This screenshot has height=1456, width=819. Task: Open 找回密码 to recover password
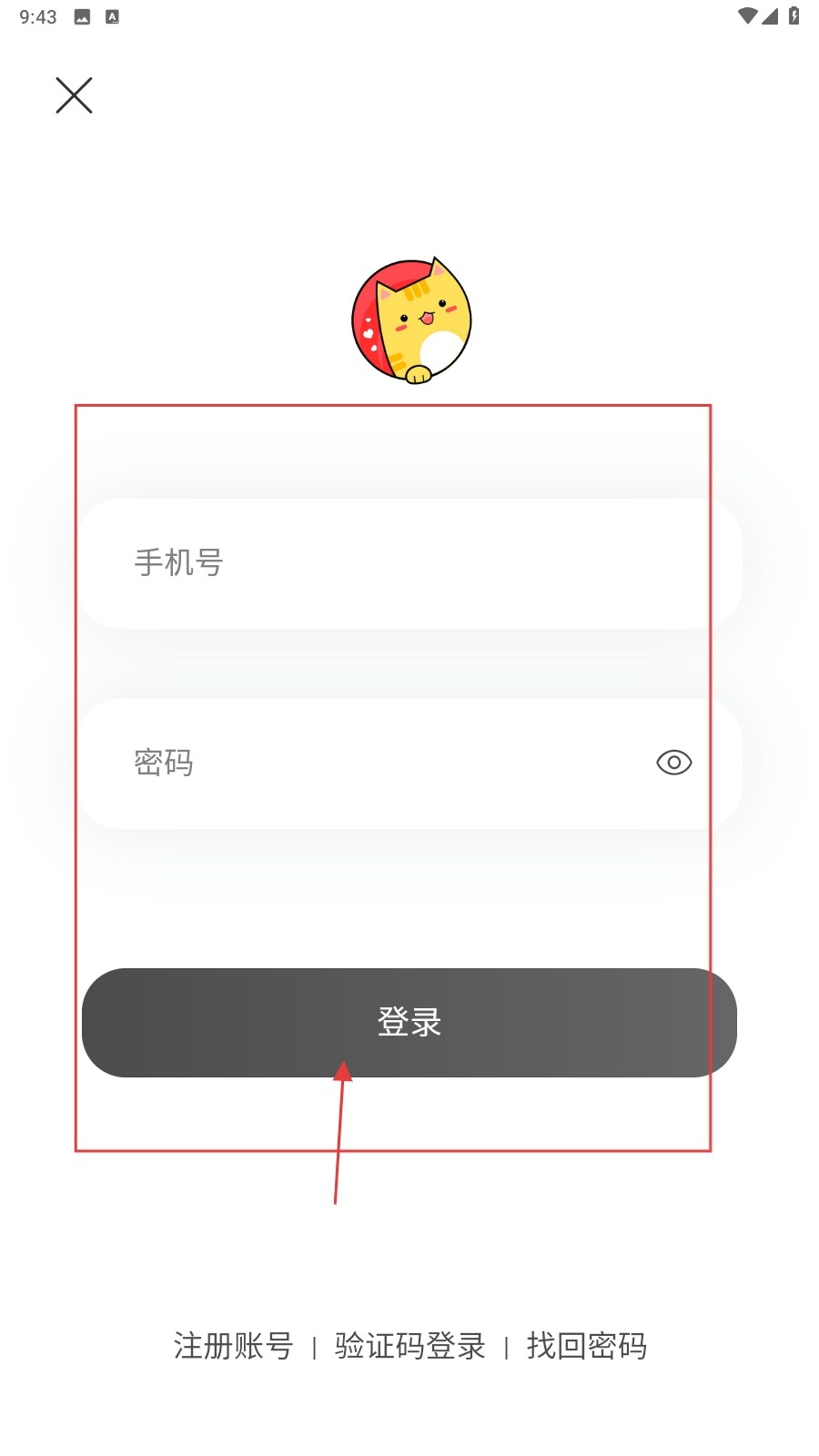(586, 1345)
